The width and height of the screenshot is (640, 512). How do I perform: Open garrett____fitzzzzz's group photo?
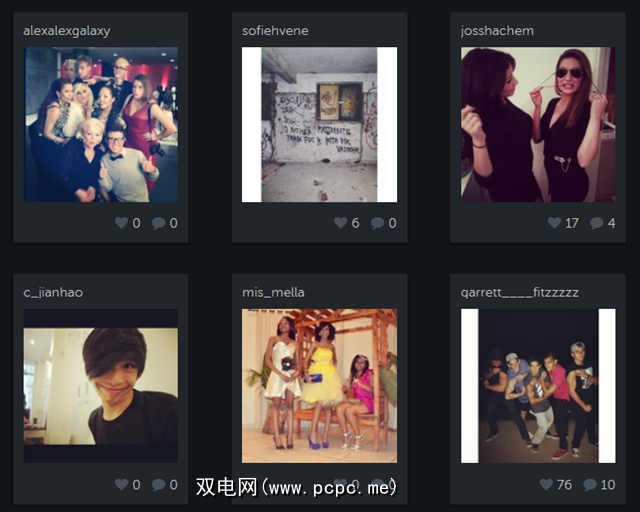(538, 385)
